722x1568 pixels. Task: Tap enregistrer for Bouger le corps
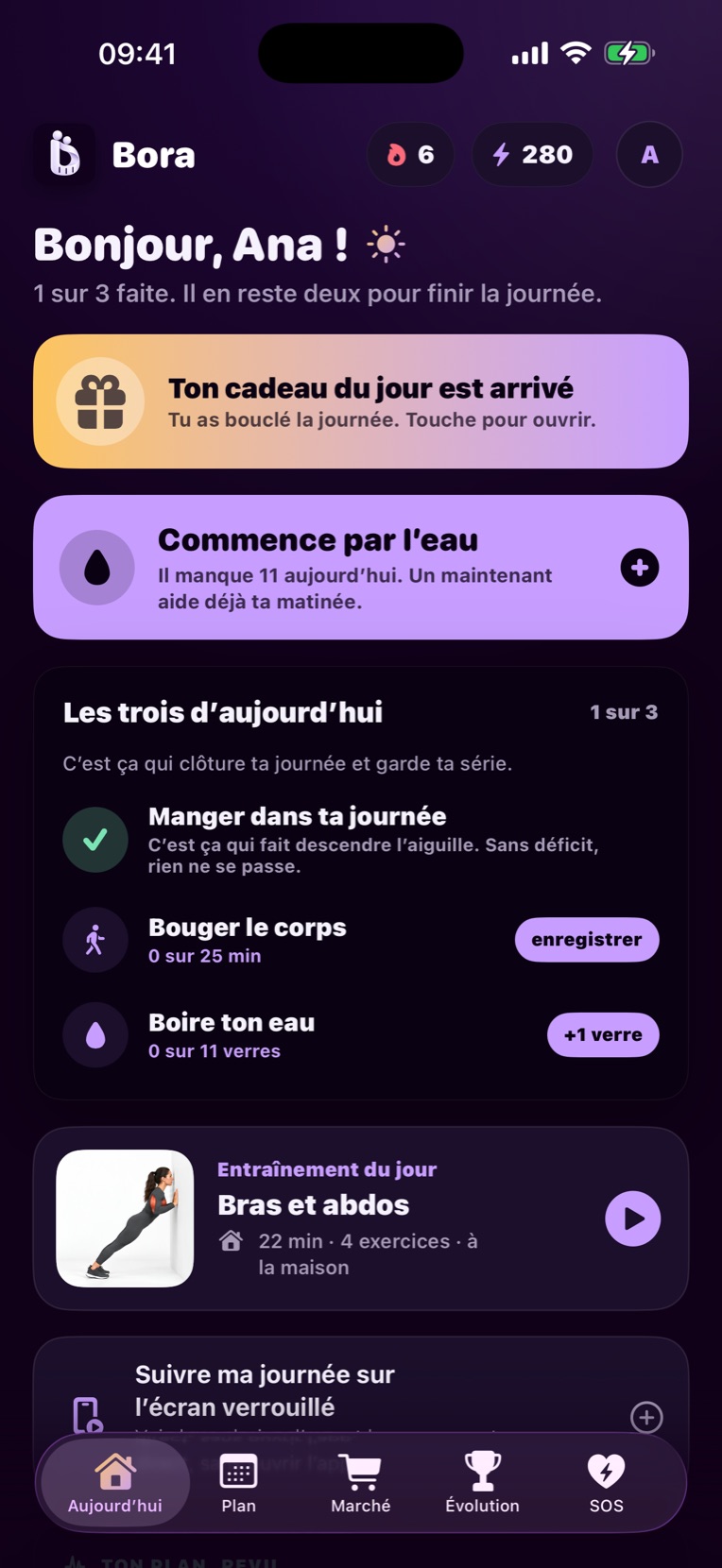coord(587,940)
